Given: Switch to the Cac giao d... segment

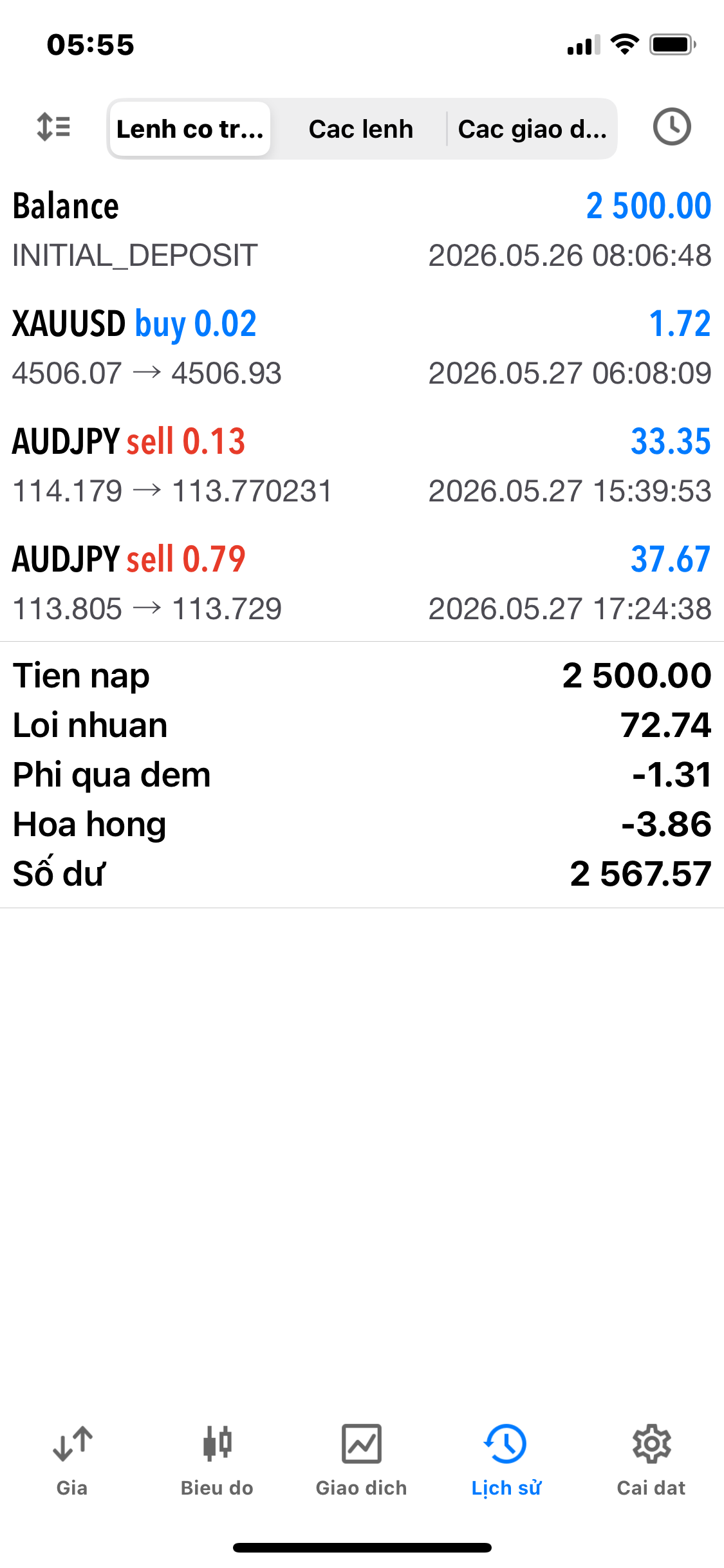Looking at the screenshot, I should pos(532,129).
